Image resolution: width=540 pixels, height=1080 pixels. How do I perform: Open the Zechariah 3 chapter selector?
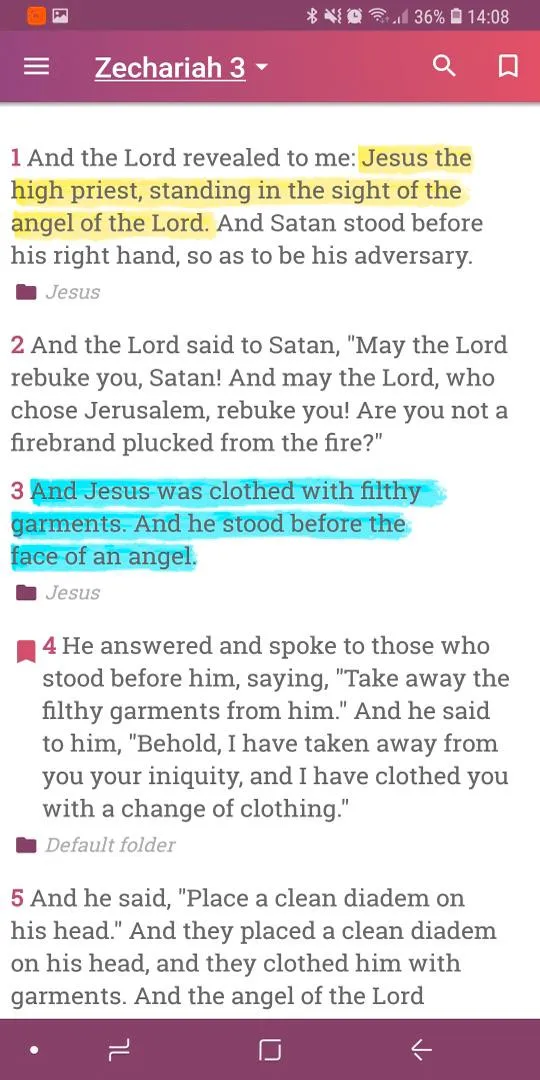[181, 68]
